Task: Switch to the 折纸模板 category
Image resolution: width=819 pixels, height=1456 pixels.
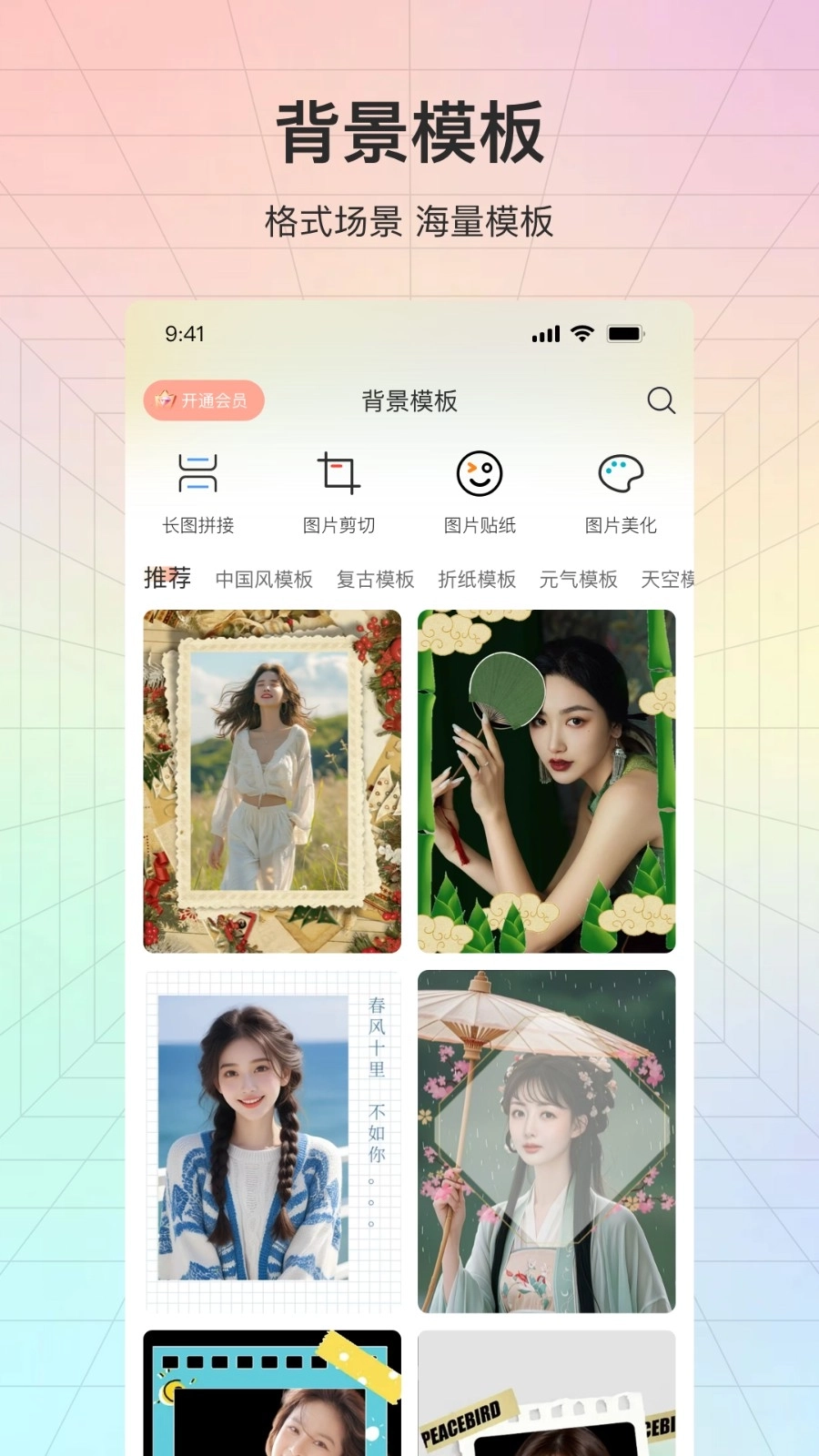Action: (477, 580)
